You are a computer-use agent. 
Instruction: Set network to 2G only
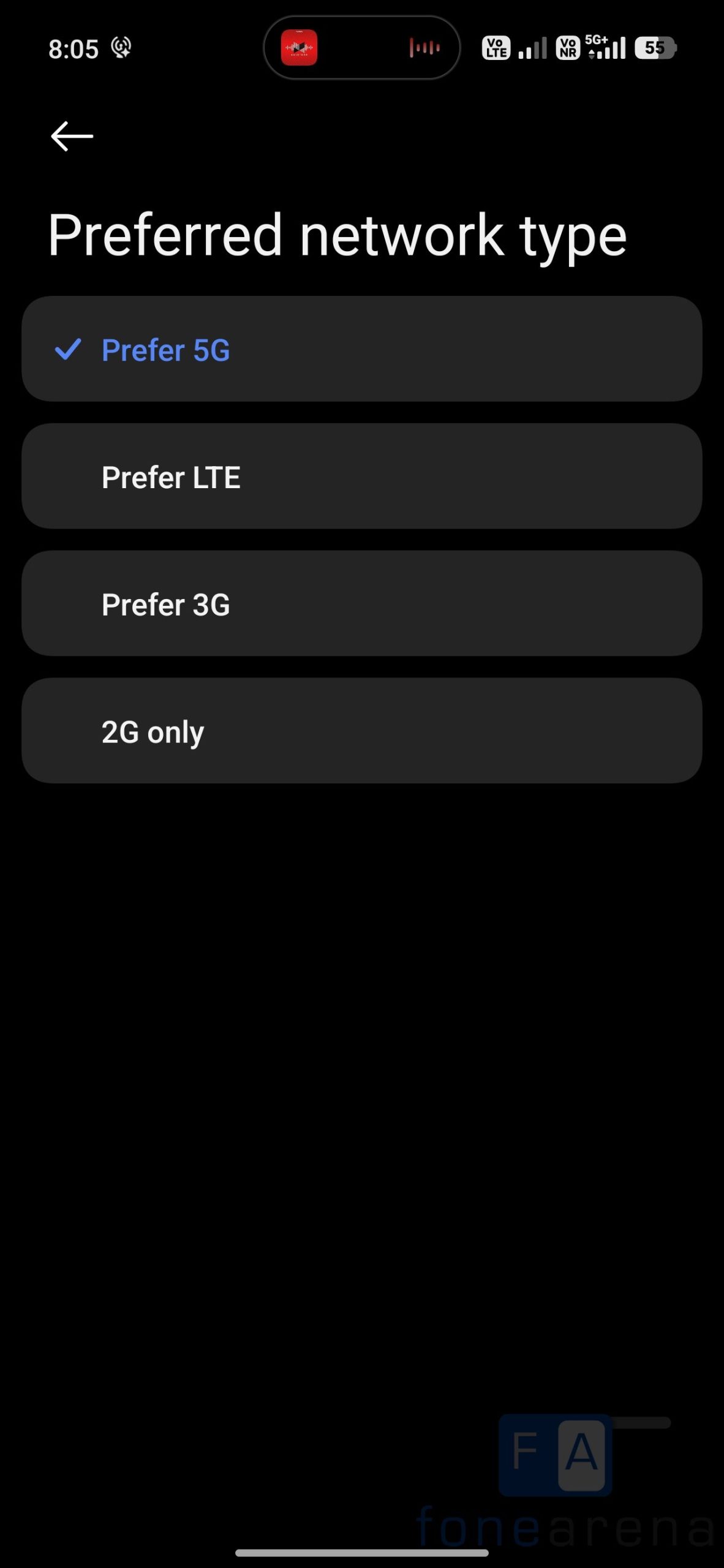361,731
